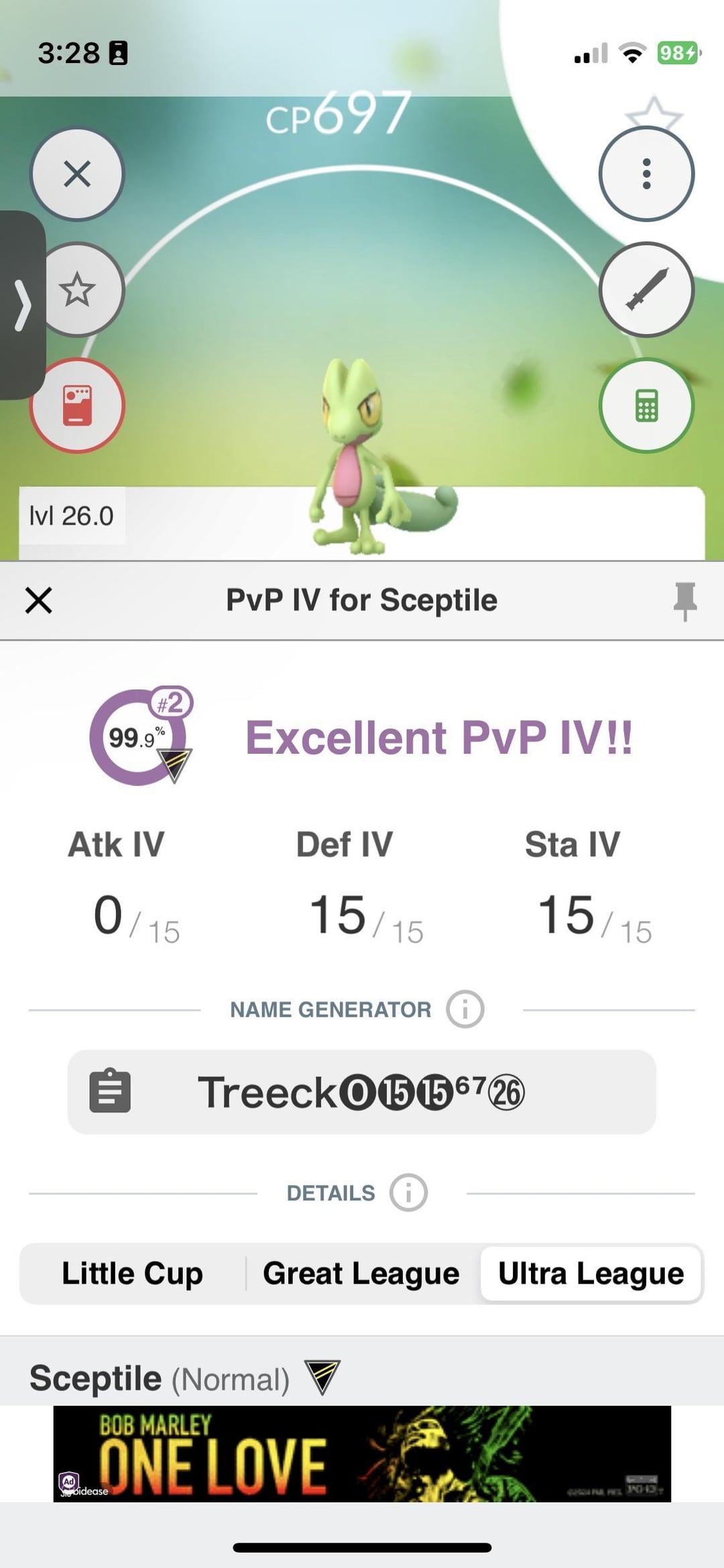Close the Pokémon detail view
This screenshot has height=1568, width=724.
[77, 174]
